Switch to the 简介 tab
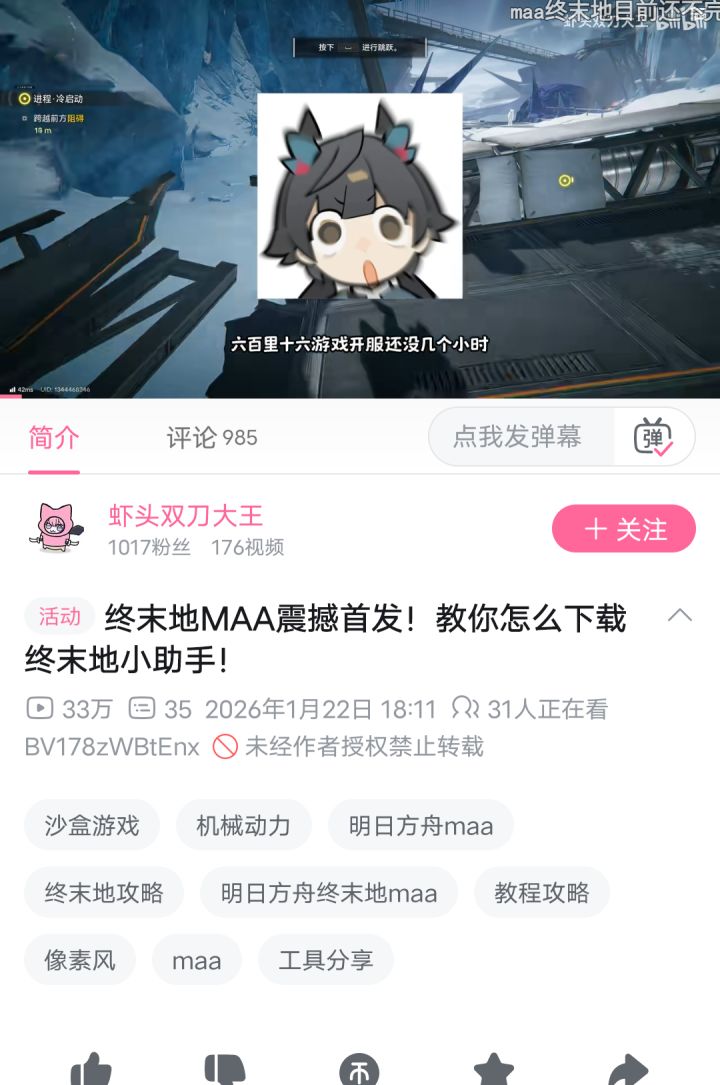Screen dimensions: 720x1085 click(53, 437)
